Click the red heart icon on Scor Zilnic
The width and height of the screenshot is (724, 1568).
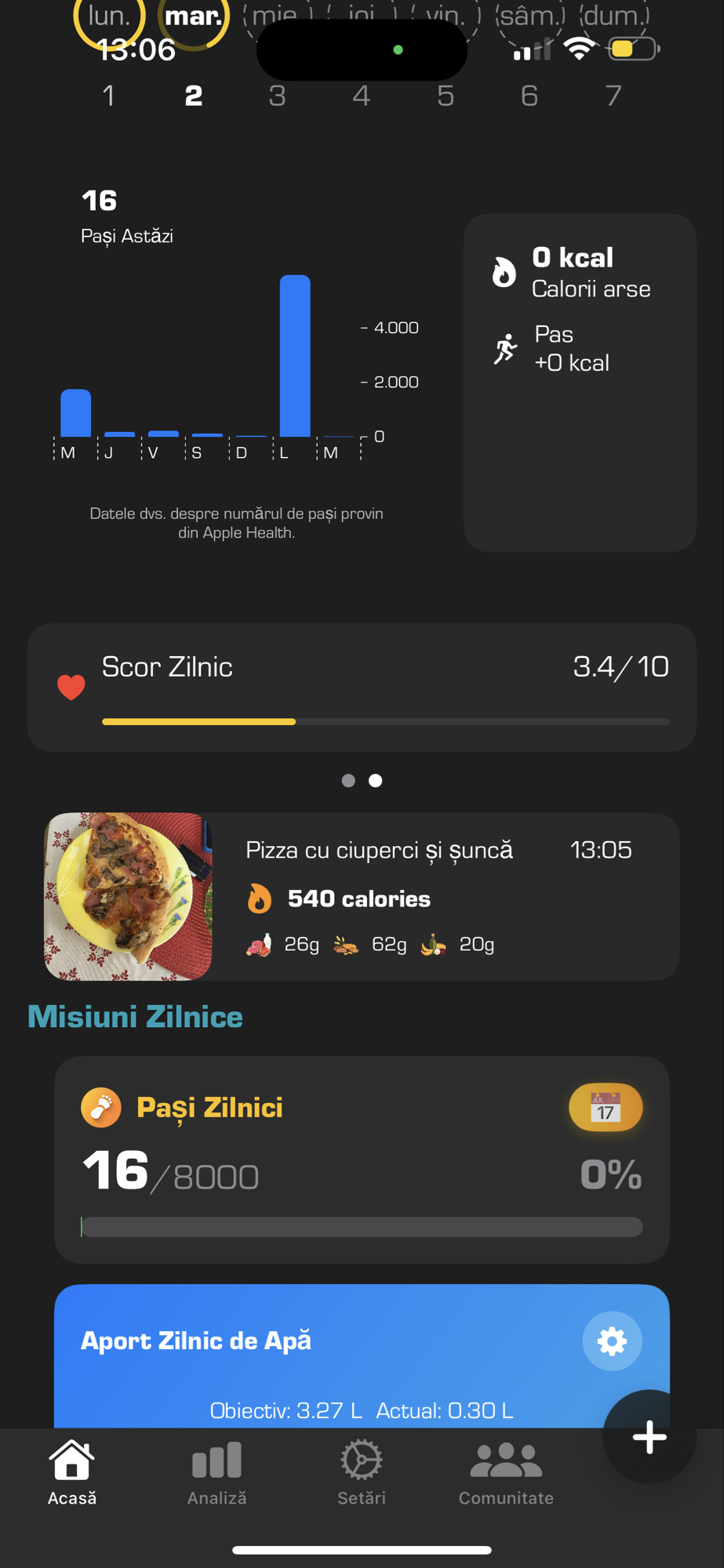tap(71, 687)
